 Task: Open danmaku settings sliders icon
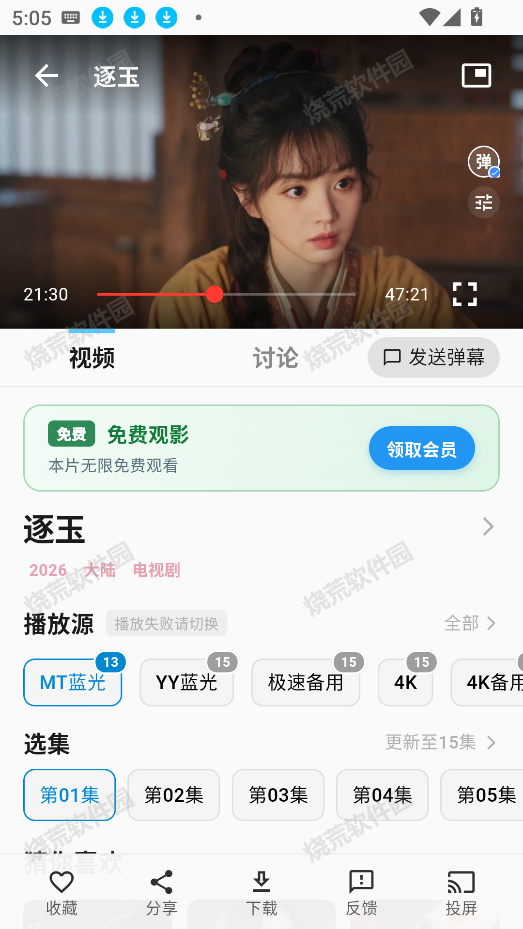(x=483, y=203)
